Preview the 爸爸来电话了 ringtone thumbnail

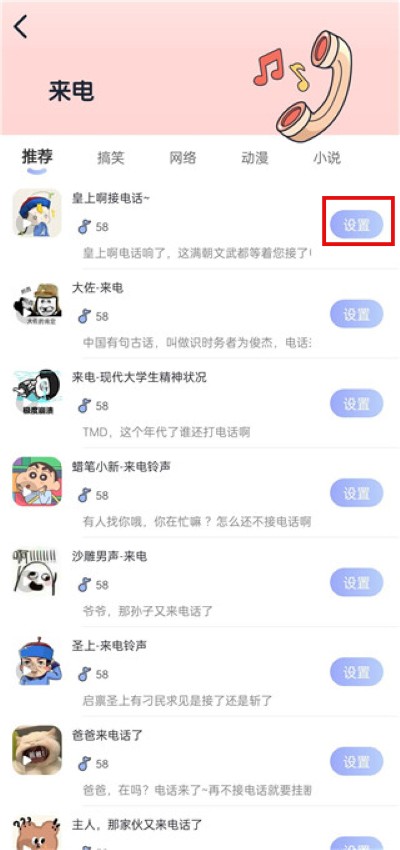[x=37, y=750]
